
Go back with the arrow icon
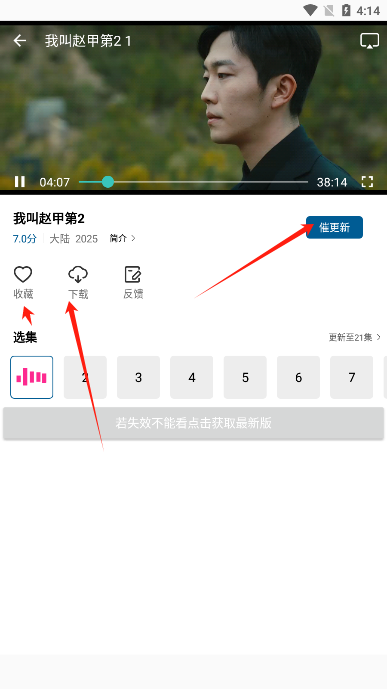20,41
